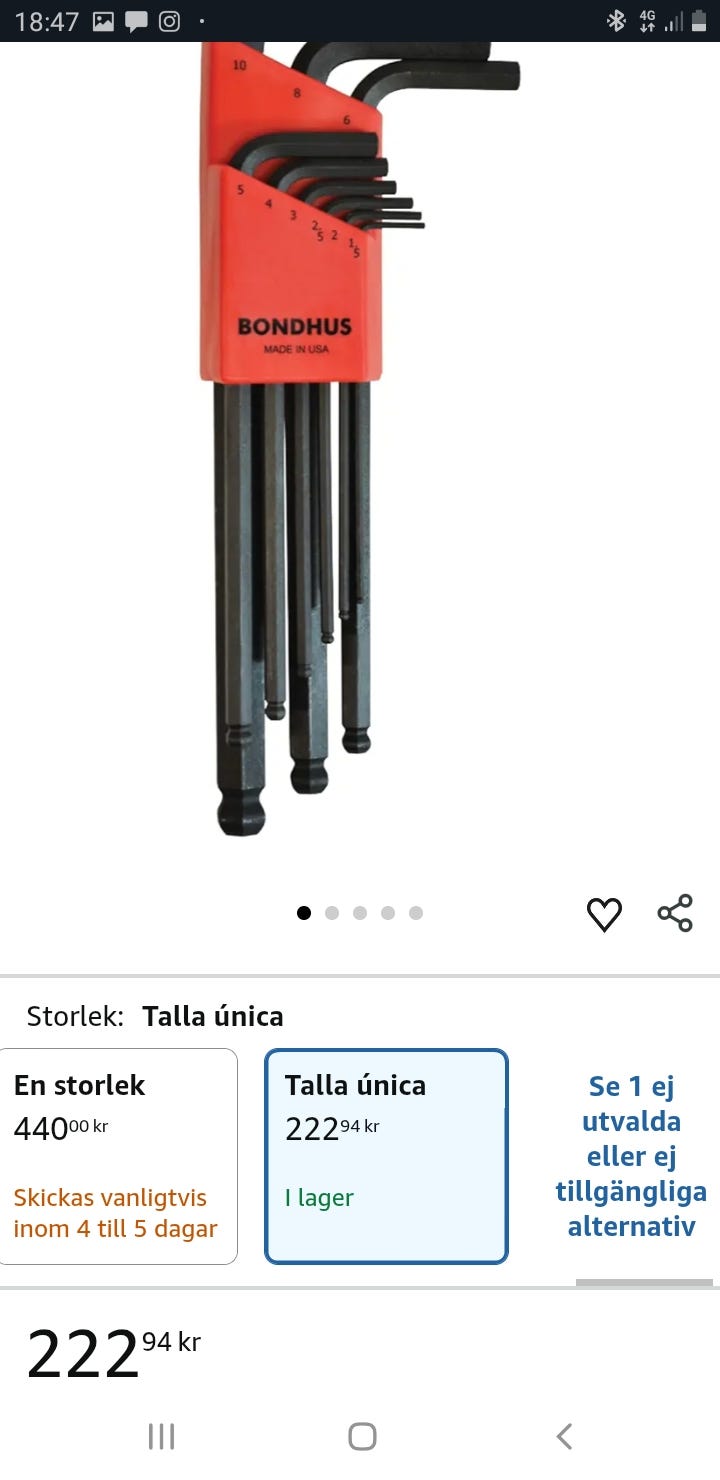Select the second image carousel dot

pos(332,913)
